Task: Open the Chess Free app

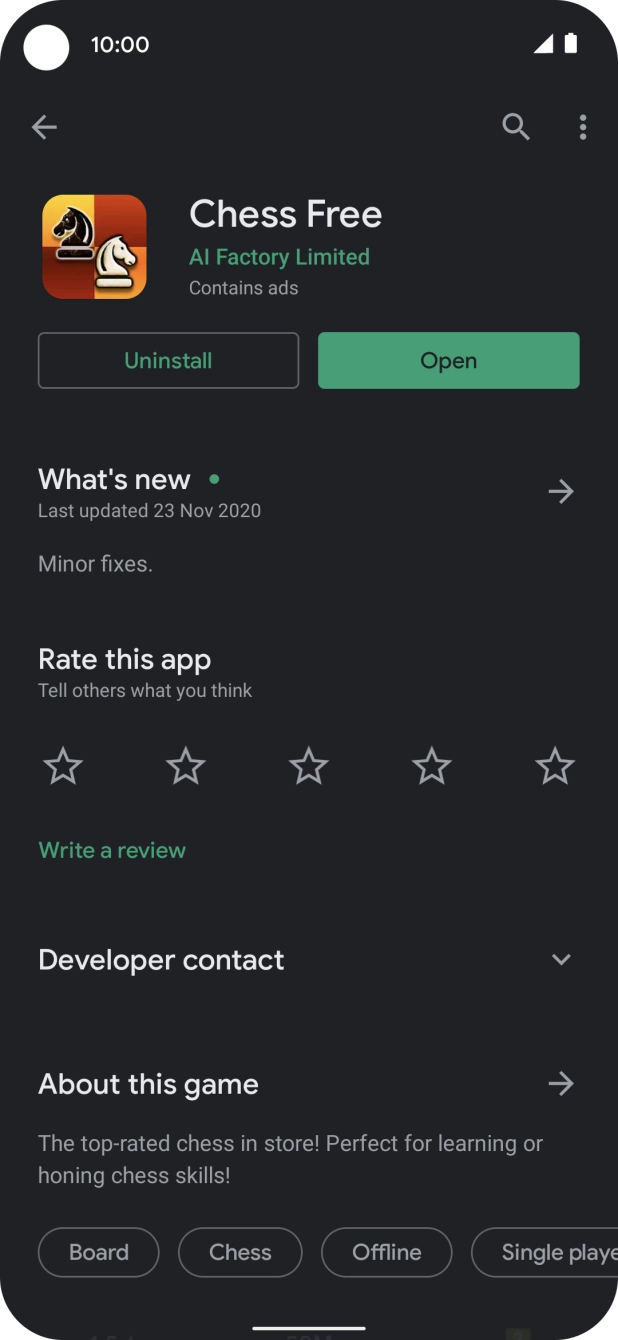Action: 448,360
